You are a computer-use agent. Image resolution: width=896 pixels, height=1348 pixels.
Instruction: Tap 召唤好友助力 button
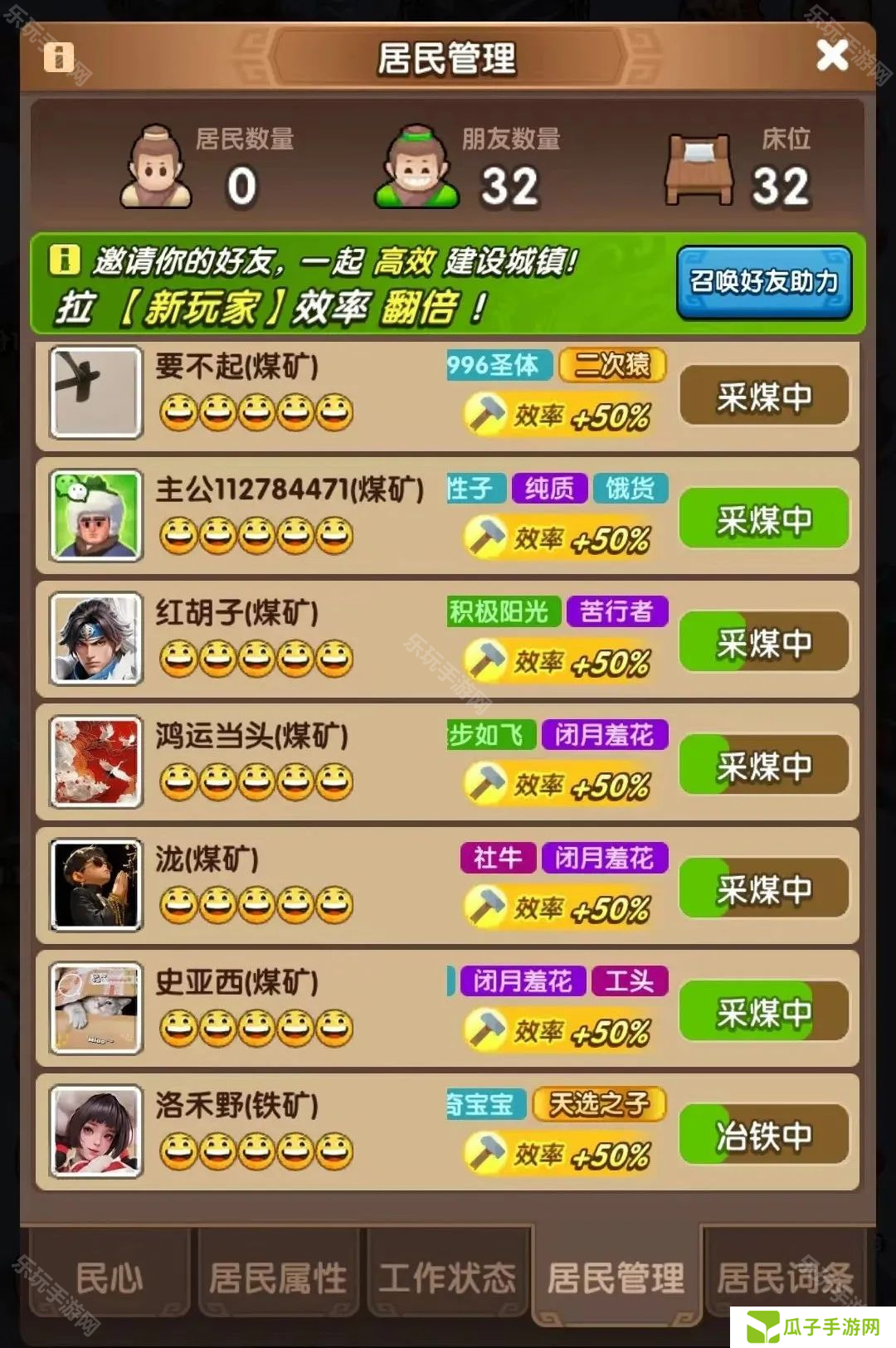tap(764, 282)
